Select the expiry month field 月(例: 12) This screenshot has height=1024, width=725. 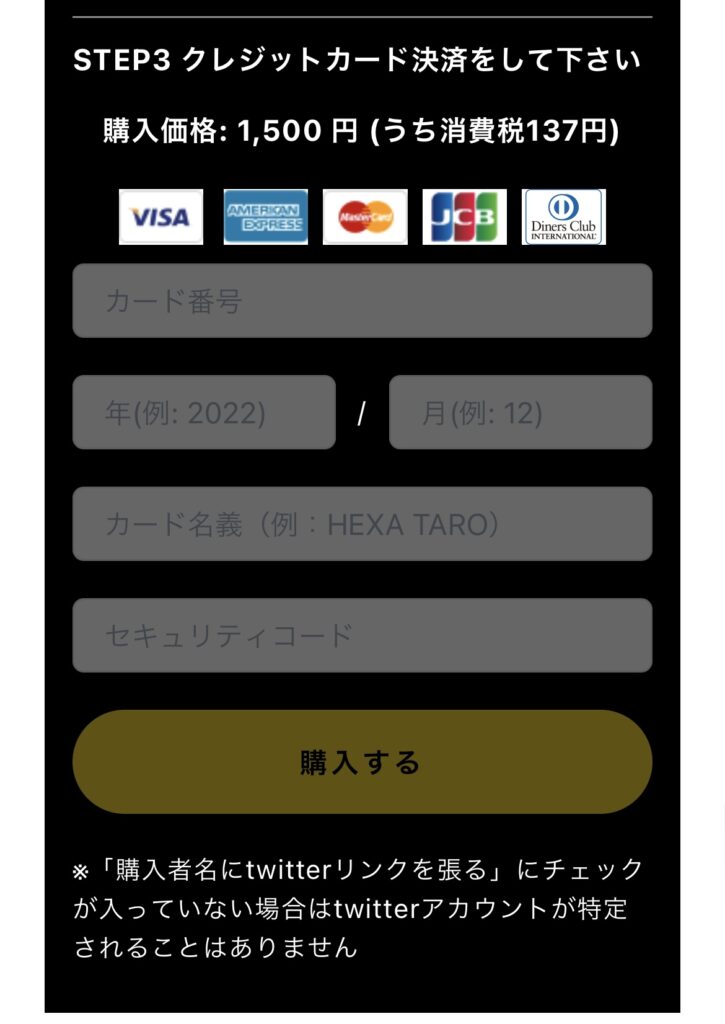(520, 412)
